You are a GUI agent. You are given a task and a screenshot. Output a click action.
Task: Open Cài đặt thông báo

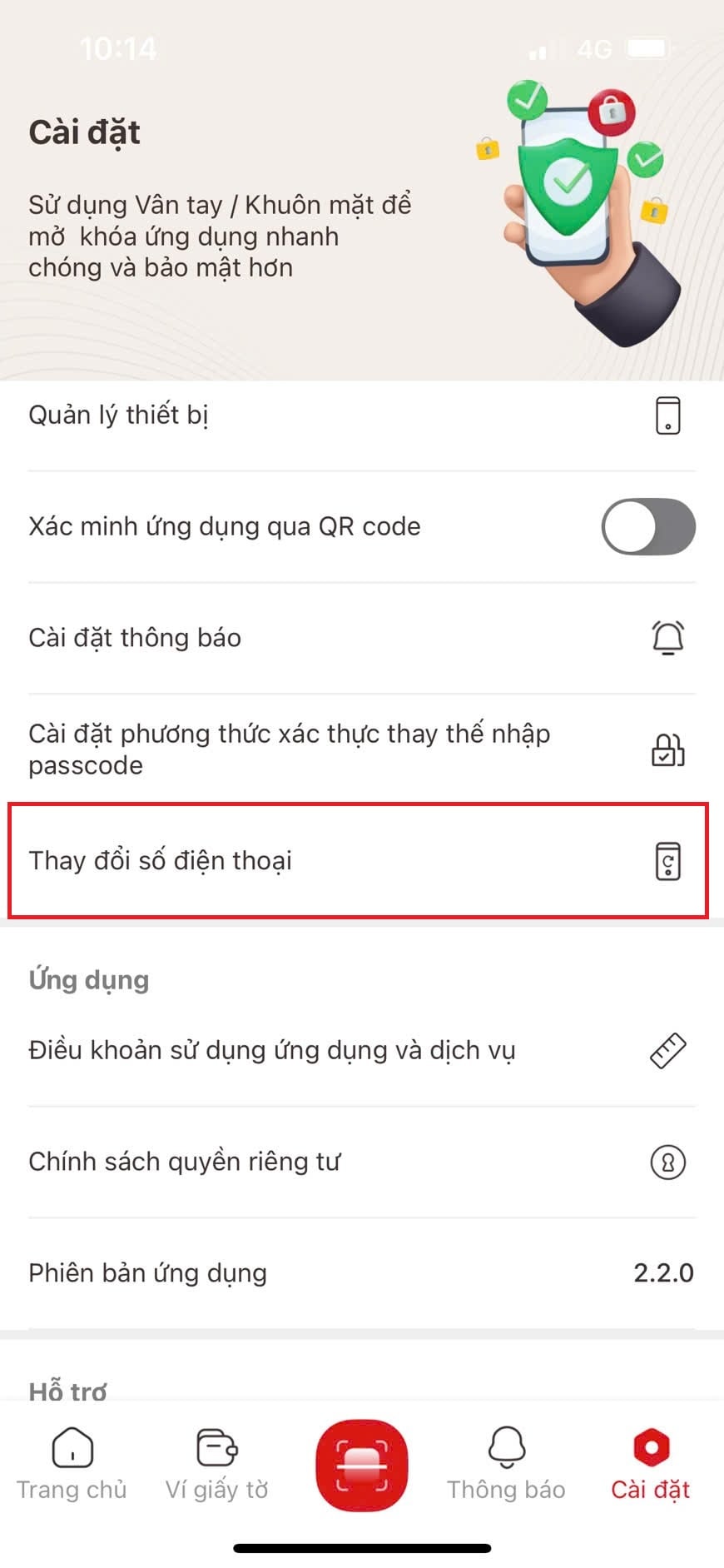point(362,638)
